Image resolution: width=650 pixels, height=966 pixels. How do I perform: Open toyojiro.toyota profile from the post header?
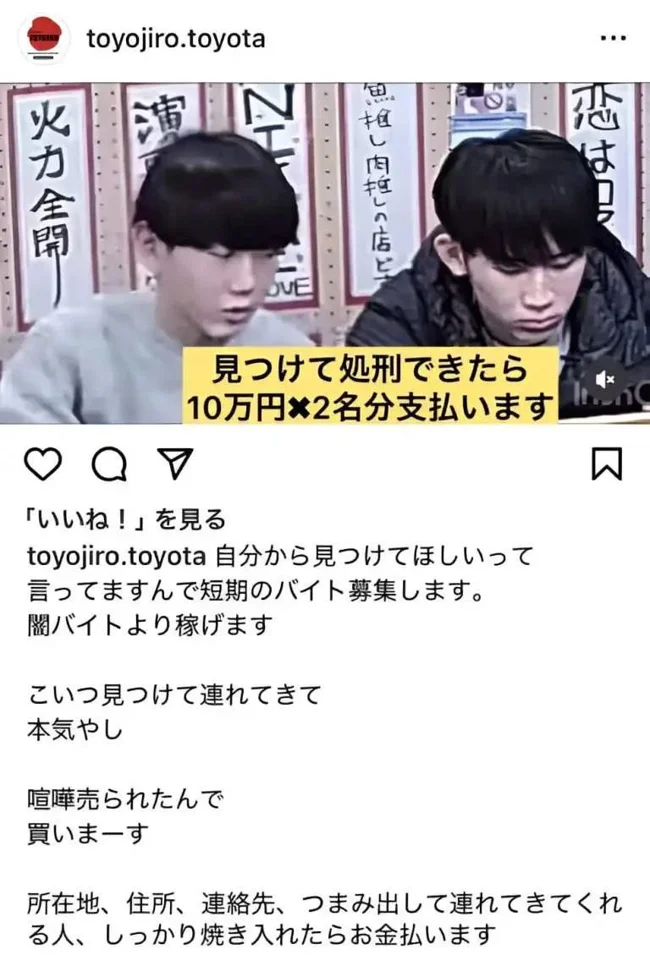pos(175,39)
